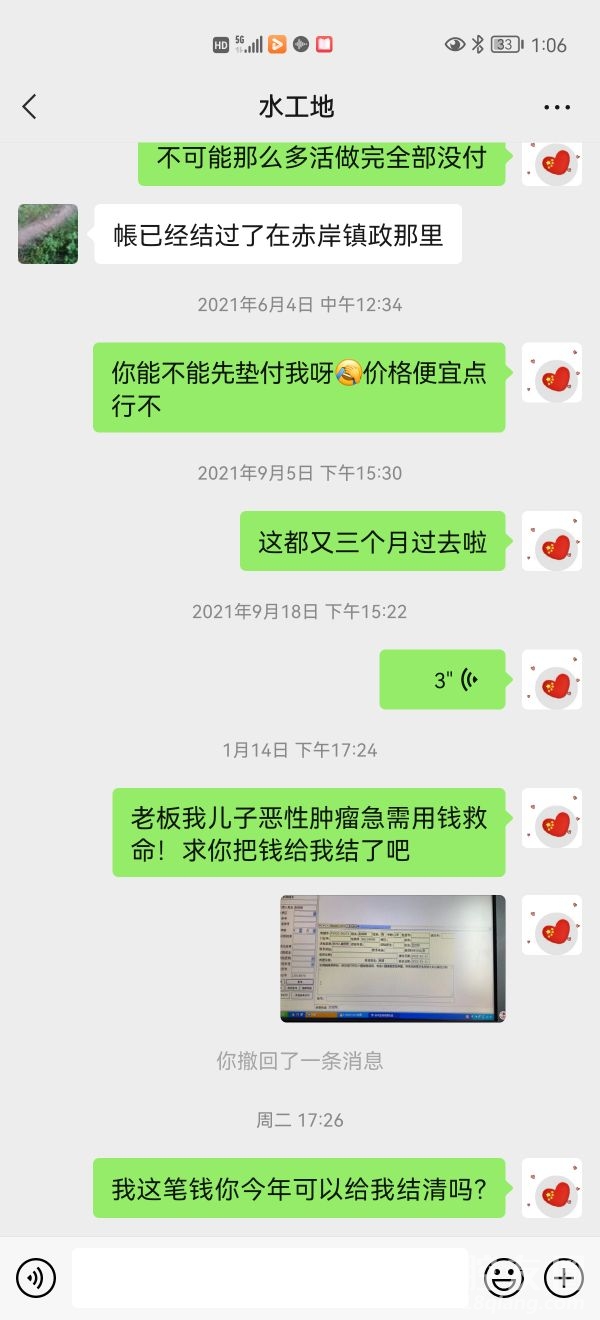Open the sent screen photo image
Viewport: 600px width, 1320px height.
392,958
